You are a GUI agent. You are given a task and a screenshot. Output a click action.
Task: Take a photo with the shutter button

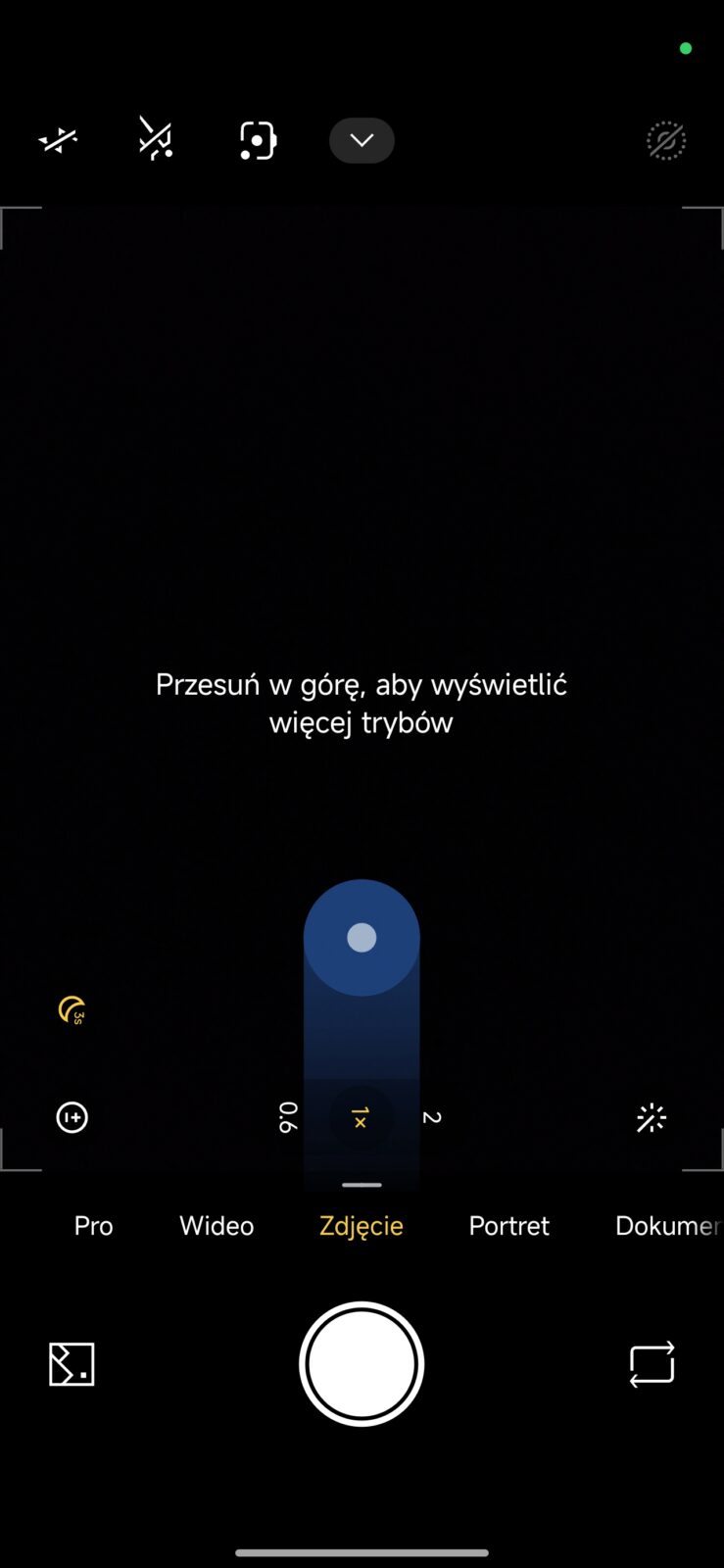coord(362,1364)
